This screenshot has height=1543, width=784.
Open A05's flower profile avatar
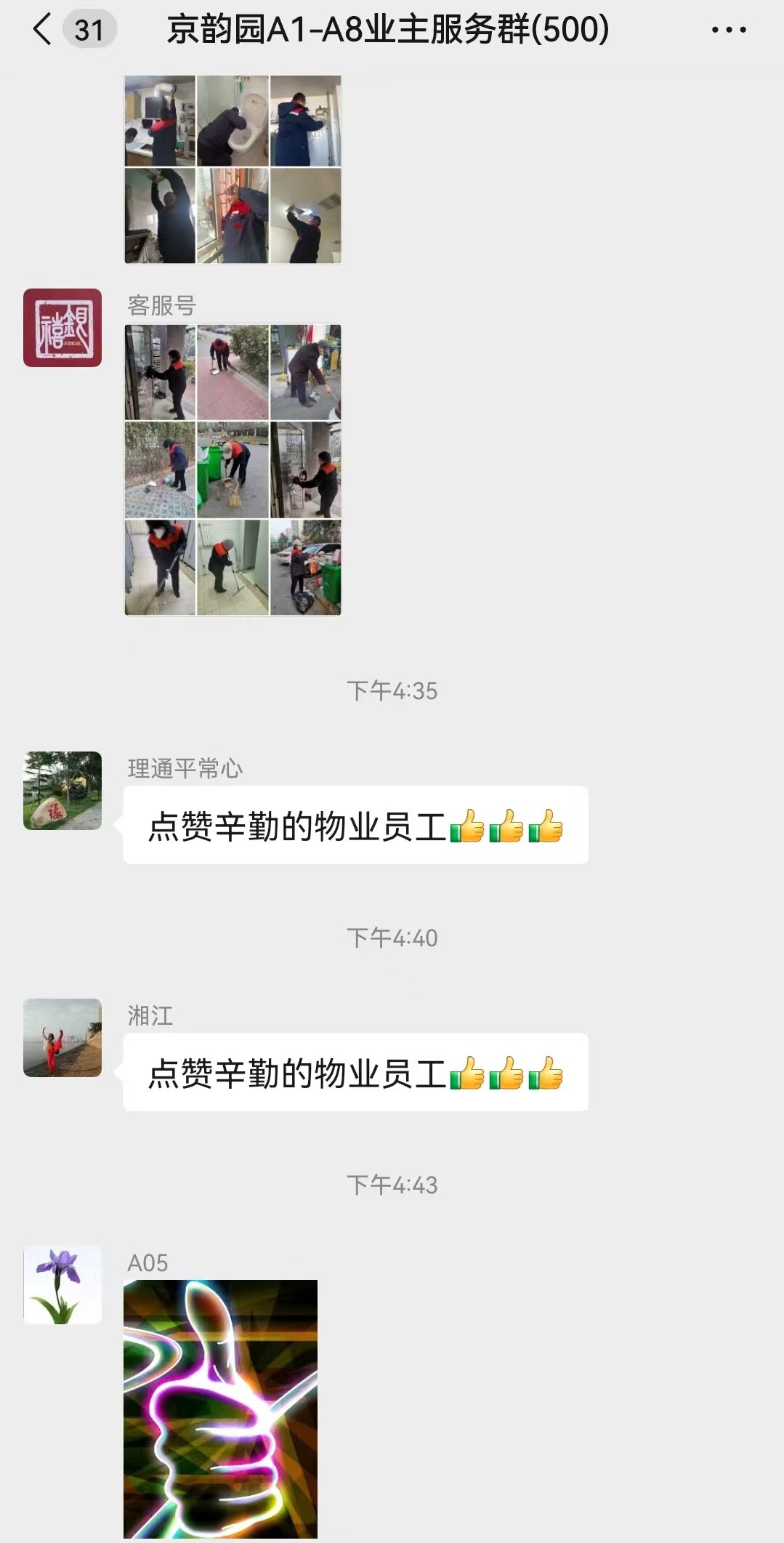[x=62, y=1285]
